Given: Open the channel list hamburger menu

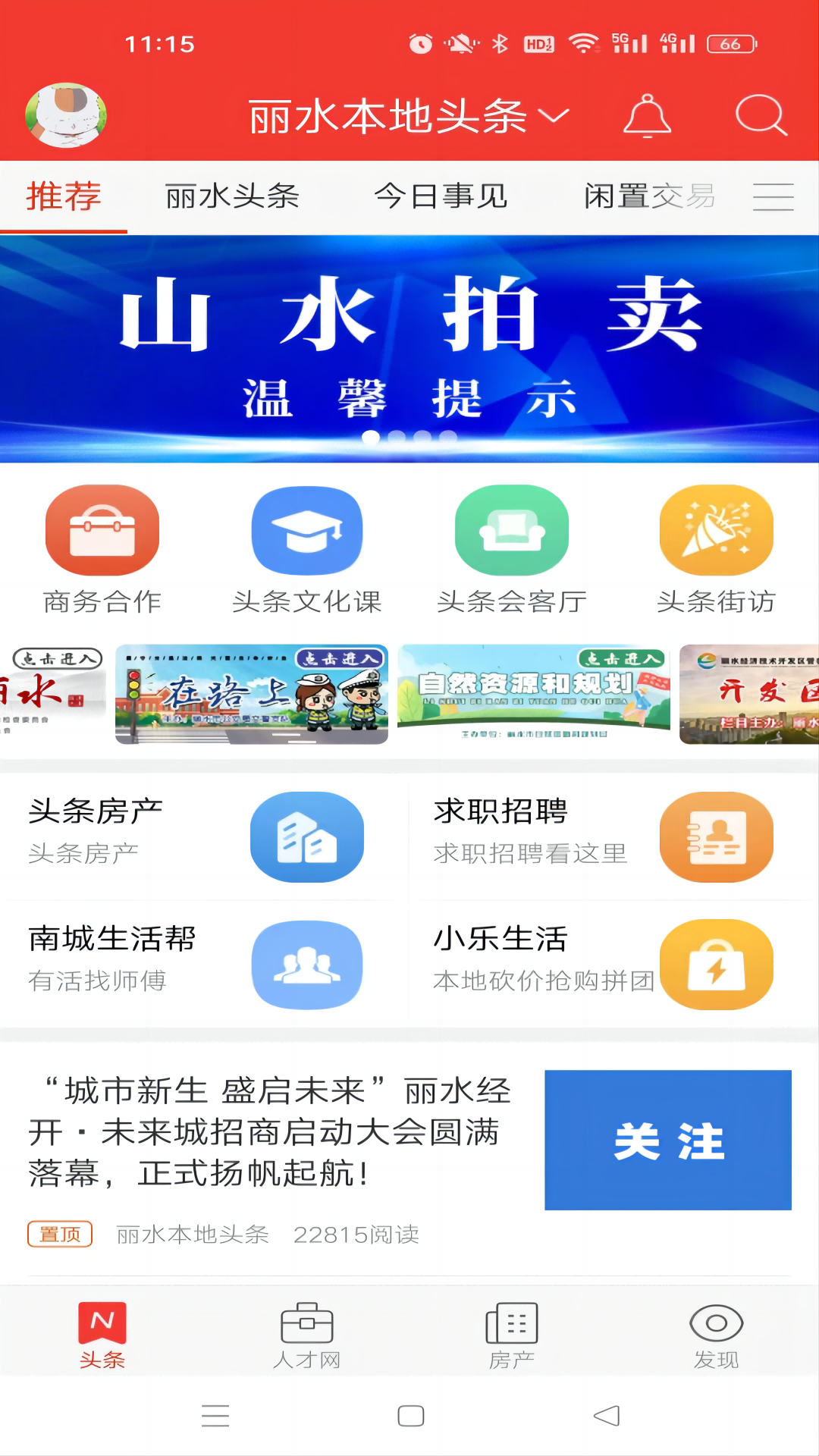Looking at the screenshot, I should pyautogui.click(x=774, y=196).
